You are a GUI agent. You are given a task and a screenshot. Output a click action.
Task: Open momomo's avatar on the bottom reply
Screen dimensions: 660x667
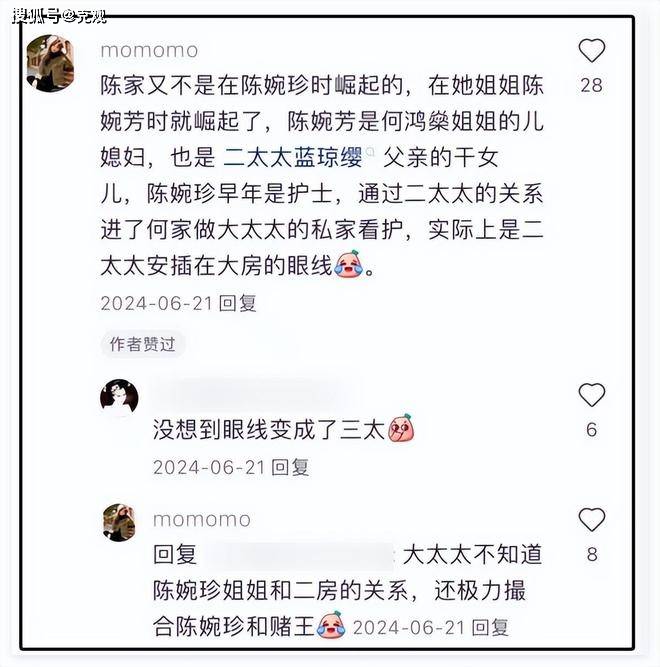pyautogui.click(x=119, y=522)
